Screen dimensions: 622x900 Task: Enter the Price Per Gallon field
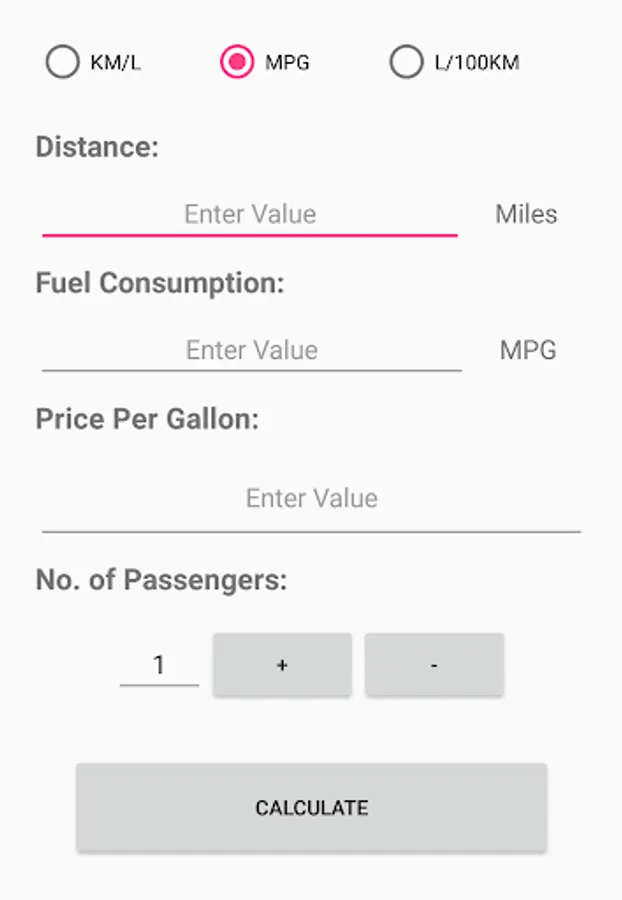pos(311,498)
